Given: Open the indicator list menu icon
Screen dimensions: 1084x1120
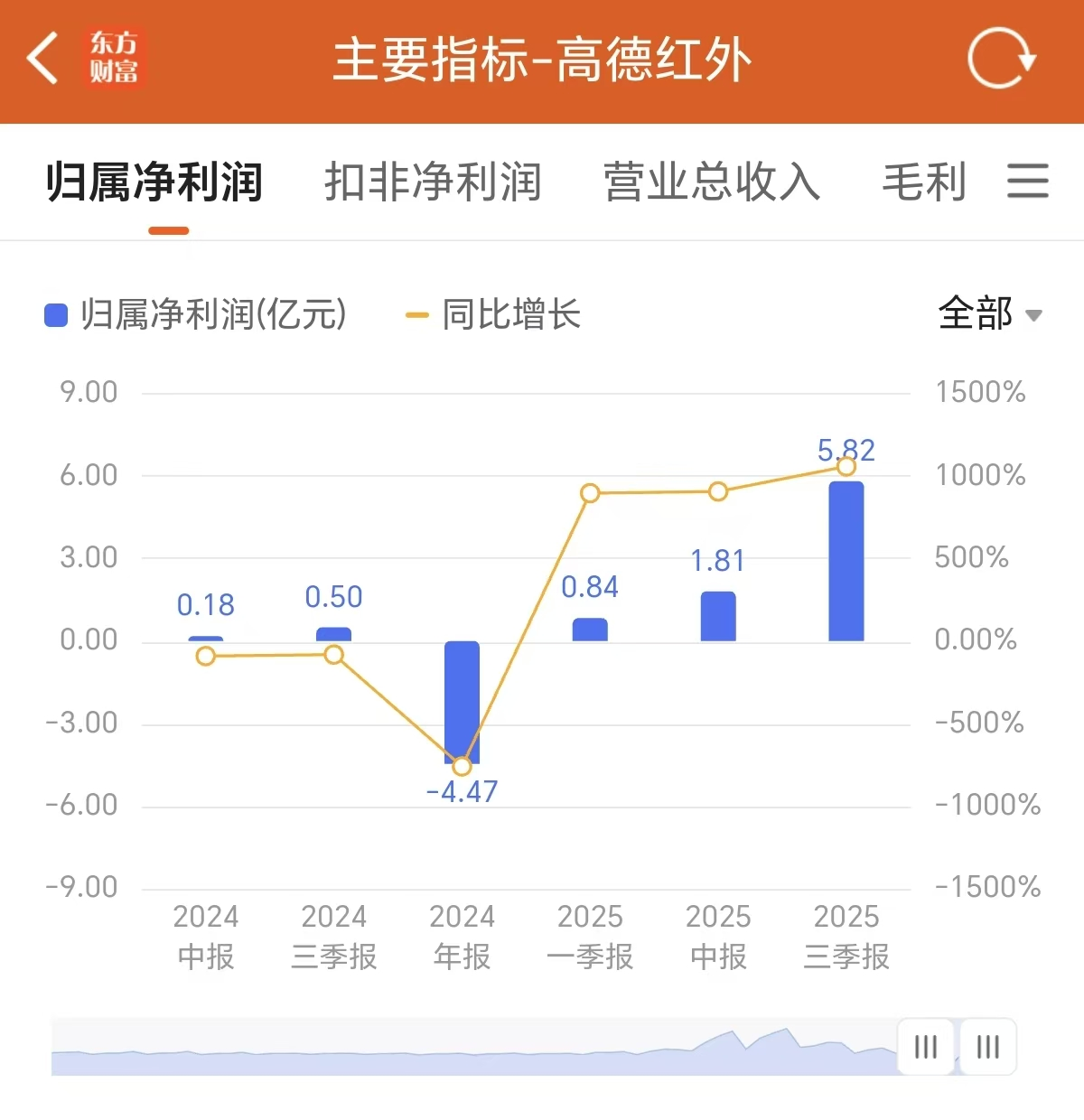Looking at the screenshot, I should (1028, 182).
